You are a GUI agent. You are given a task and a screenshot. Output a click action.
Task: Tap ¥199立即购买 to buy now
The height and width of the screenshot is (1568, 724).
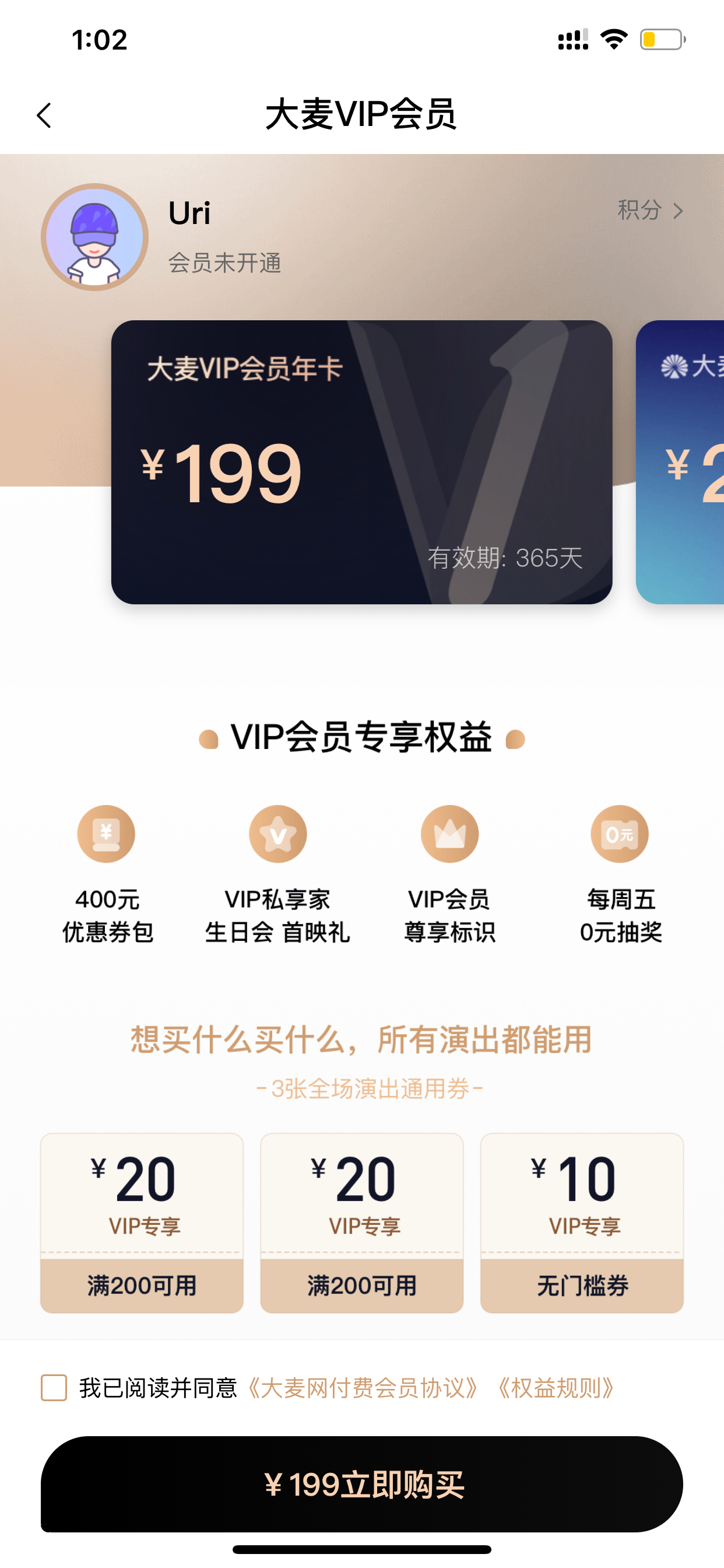pyautogui.click(x=361, y=1484)
